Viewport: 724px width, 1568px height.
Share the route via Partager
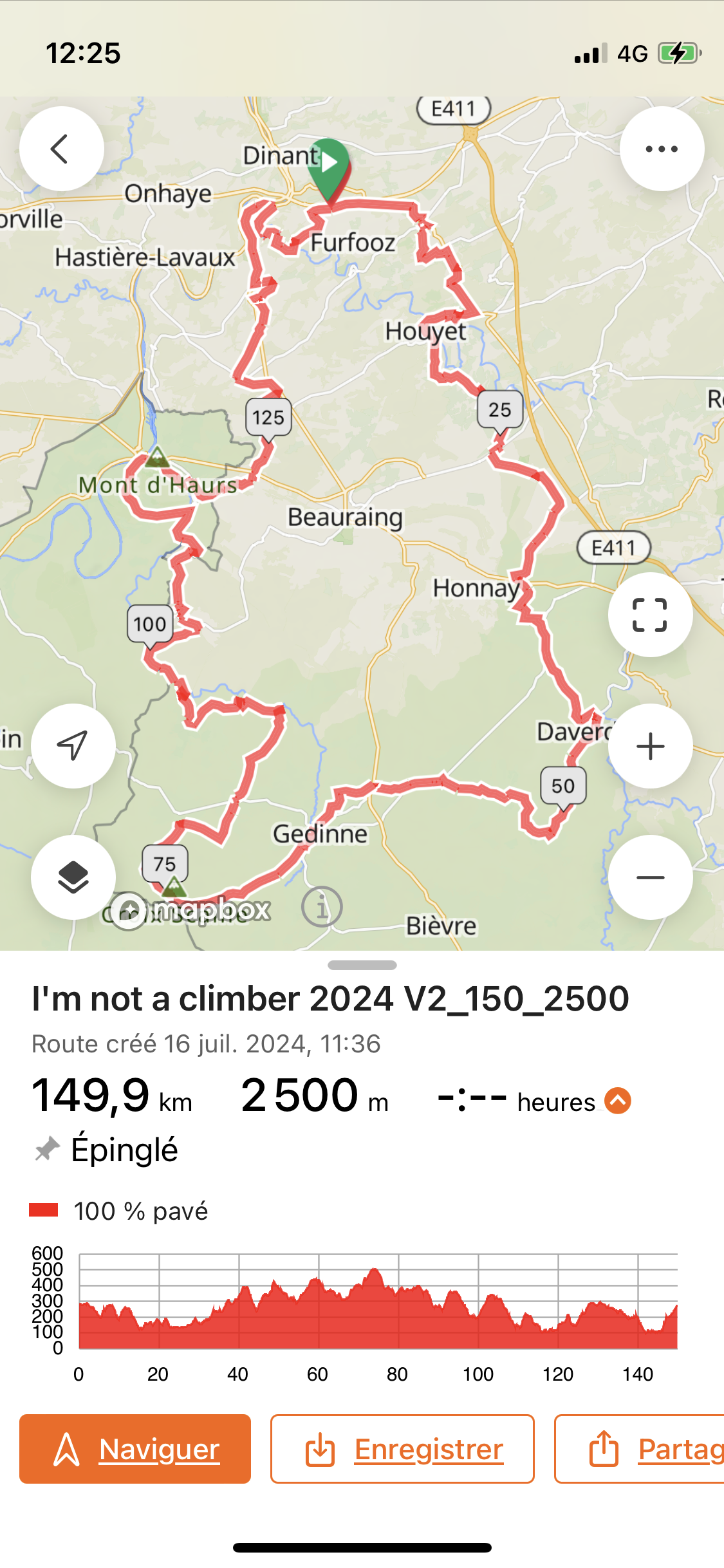coord(639,1449)
